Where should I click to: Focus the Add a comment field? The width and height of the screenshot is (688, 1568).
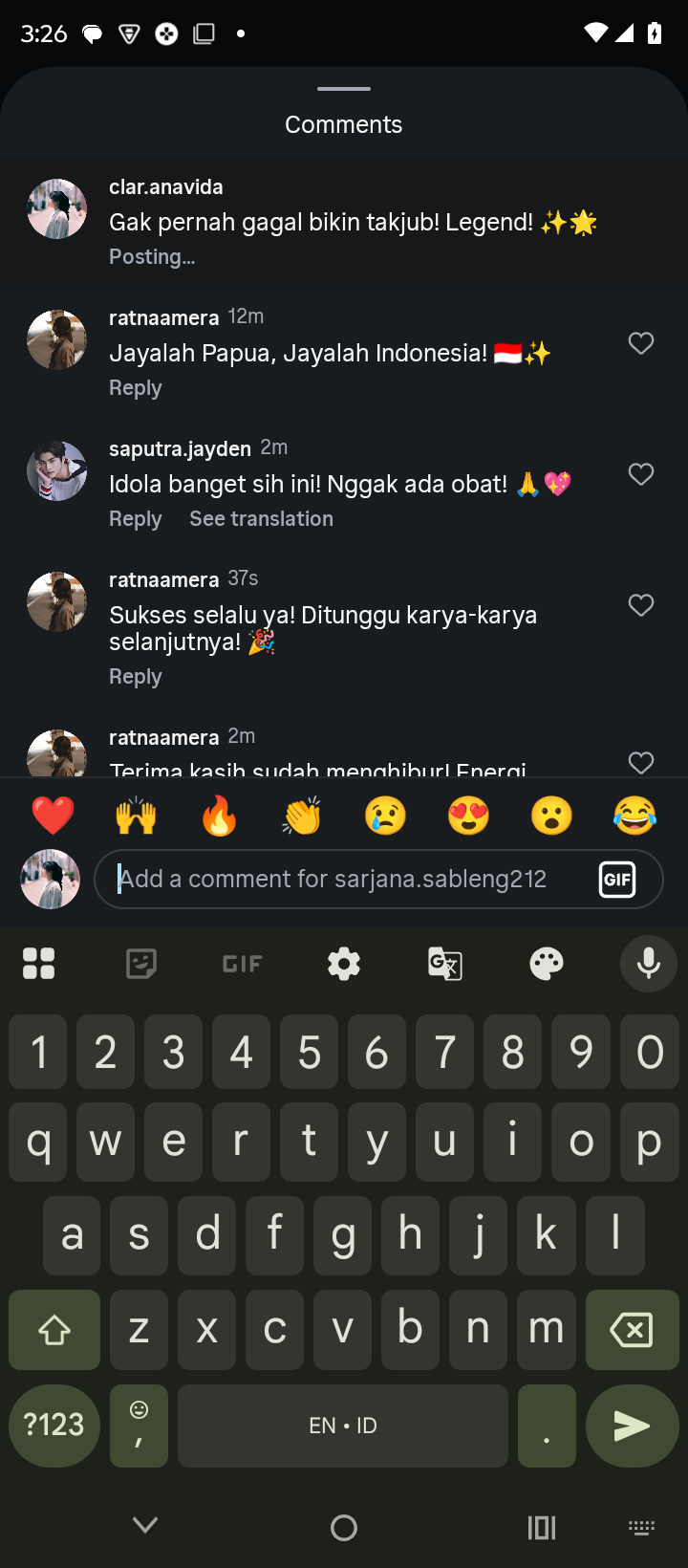click(344, 879)
